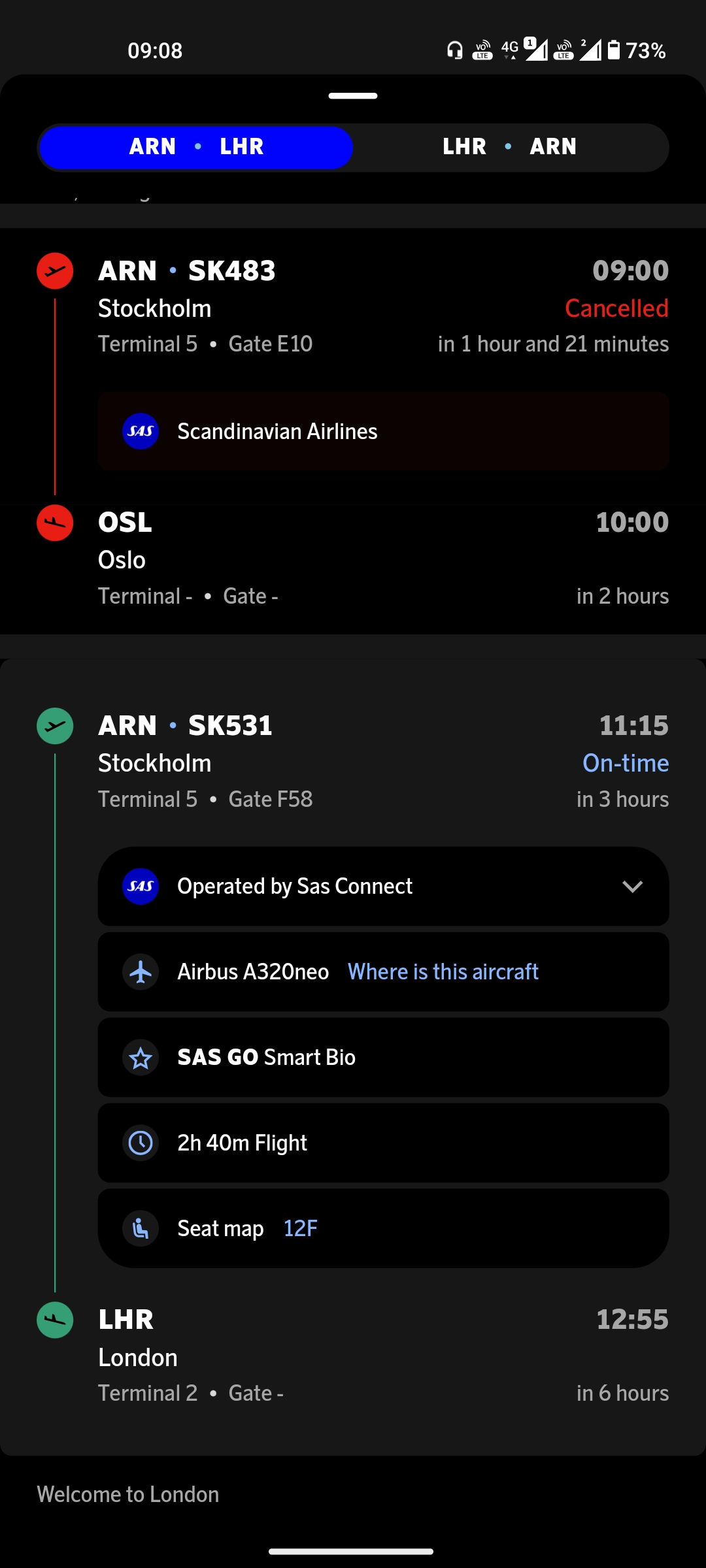The width and height of the screenshot is (706, 1568).
Task: Click the SAS GO Smart Bio row
Action: pos(382,1058)
